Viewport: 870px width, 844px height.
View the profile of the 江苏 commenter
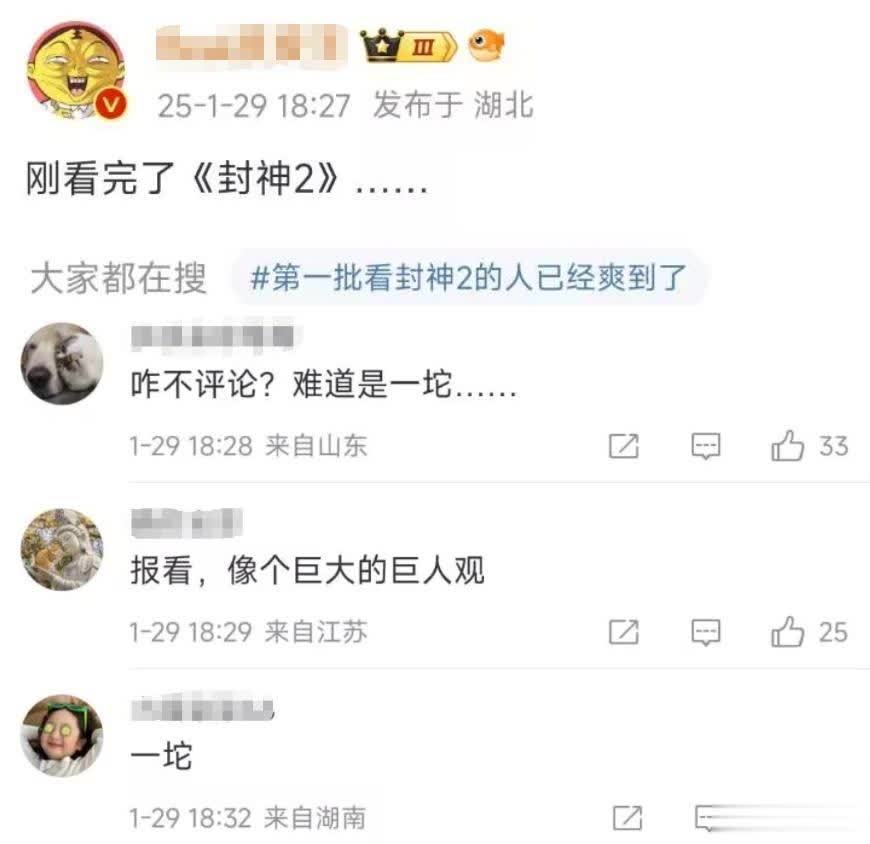click(62, 549)
